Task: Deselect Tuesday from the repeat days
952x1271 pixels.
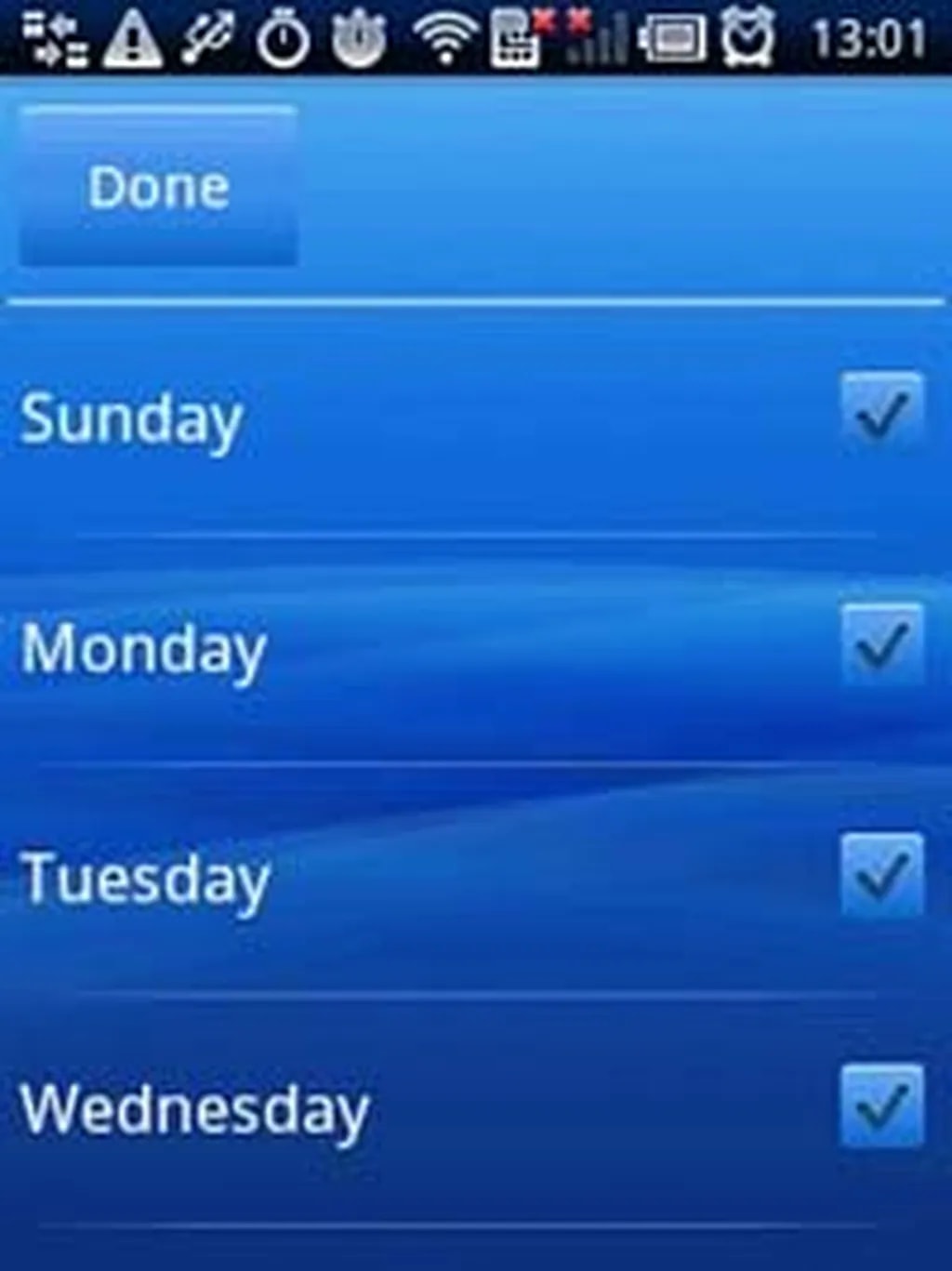Action: [881, 875]
